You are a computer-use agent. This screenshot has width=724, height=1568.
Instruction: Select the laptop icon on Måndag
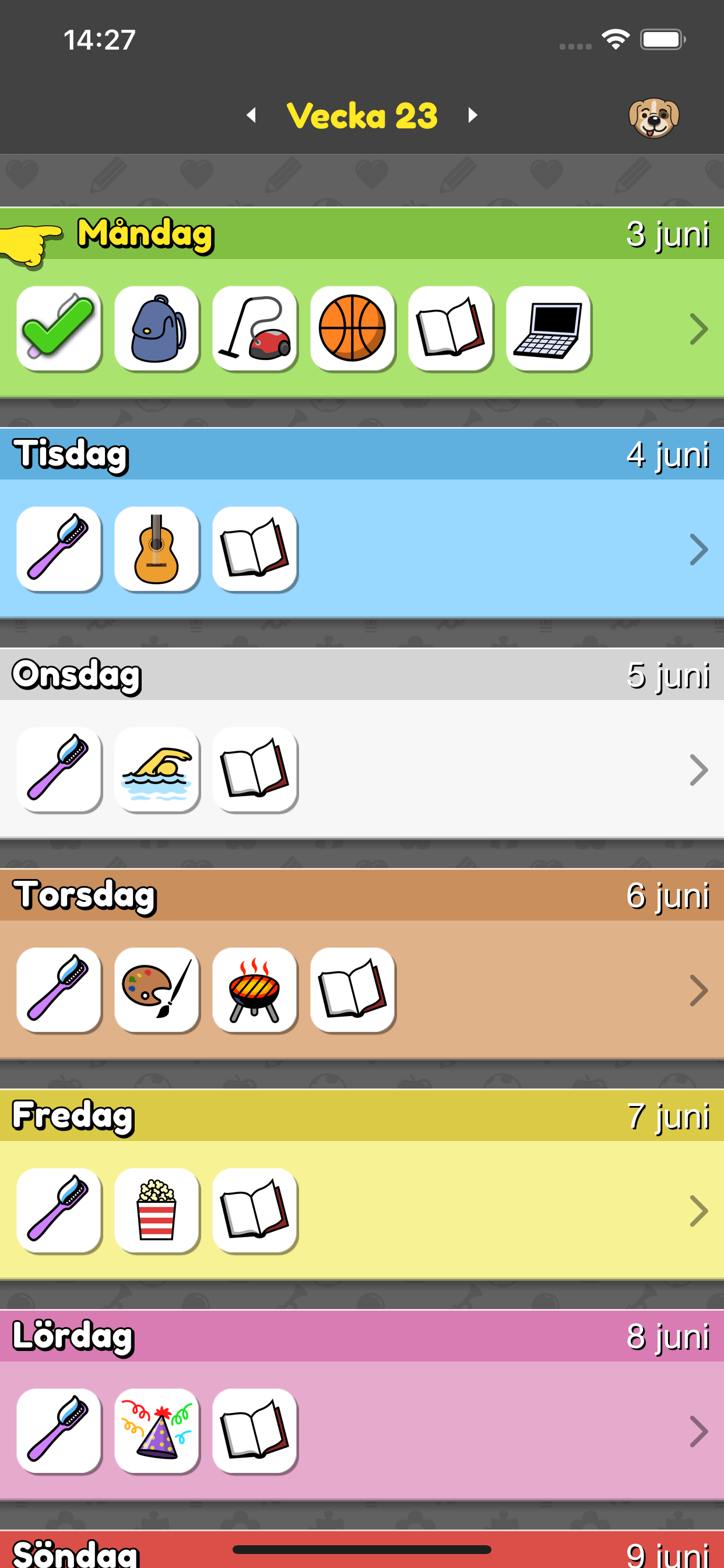tap(548, 328)
